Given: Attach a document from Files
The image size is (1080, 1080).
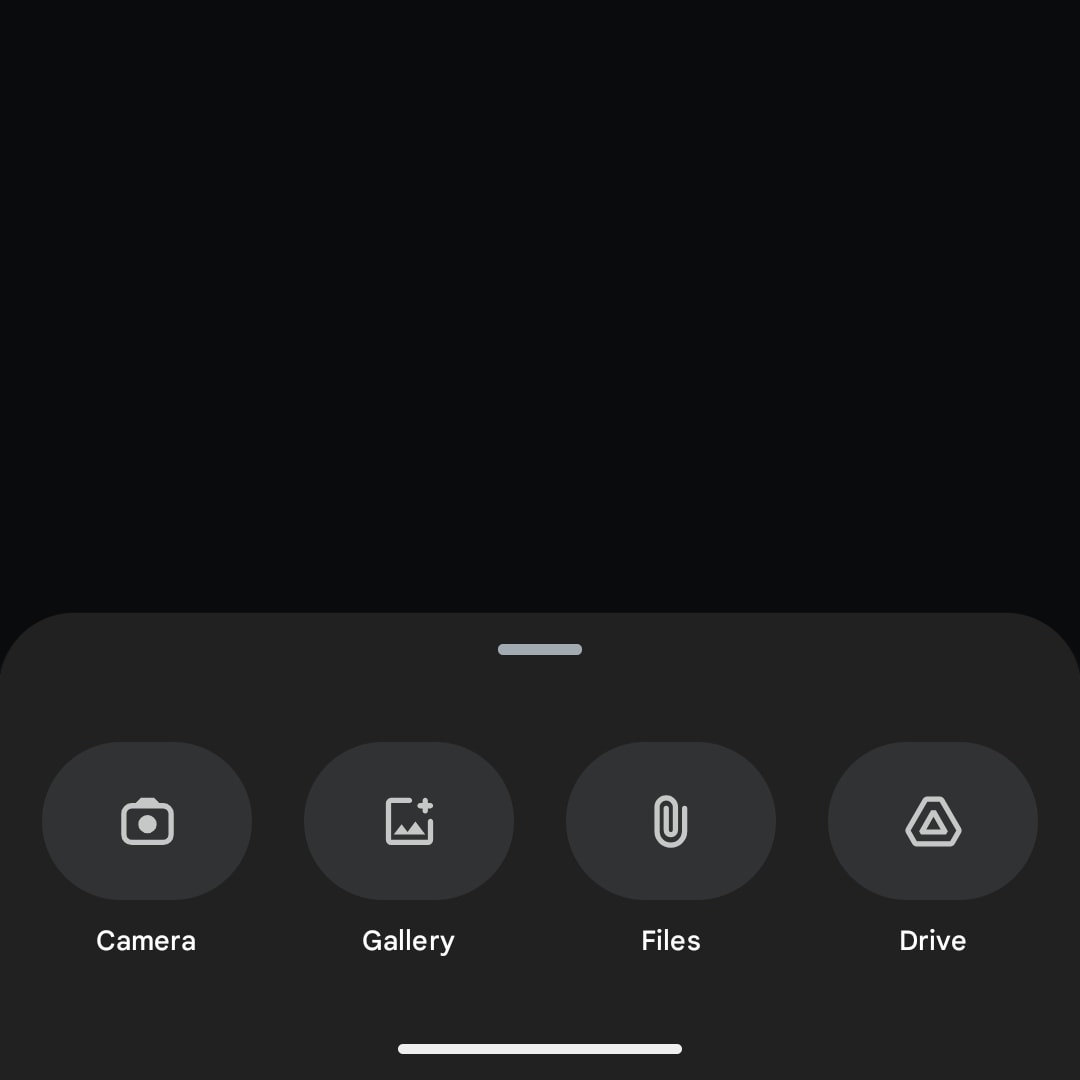Looking at the screenshot, I should click(x=671, y=821).
